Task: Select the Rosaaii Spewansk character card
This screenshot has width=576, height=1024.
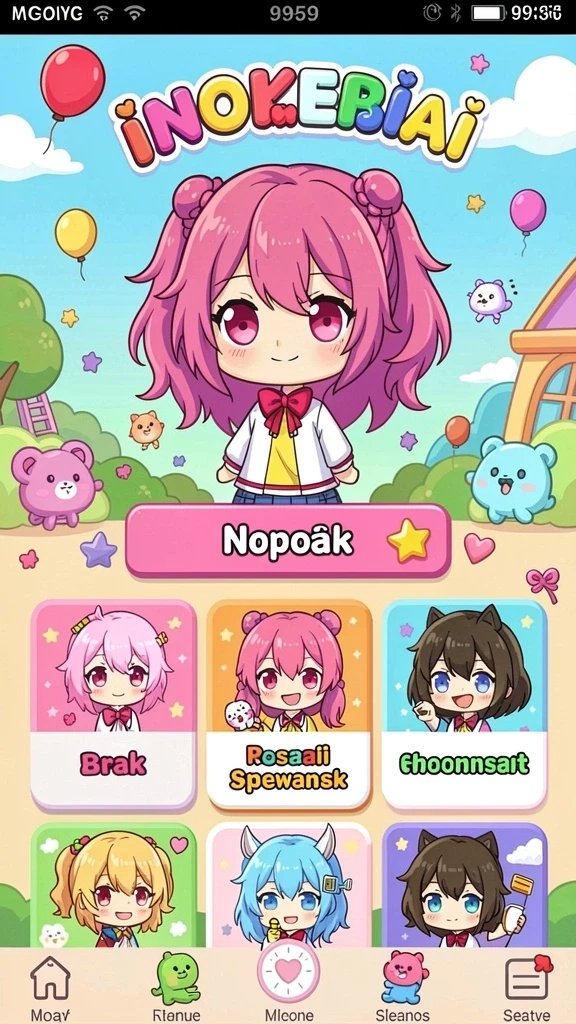Action: coord(289,705)
